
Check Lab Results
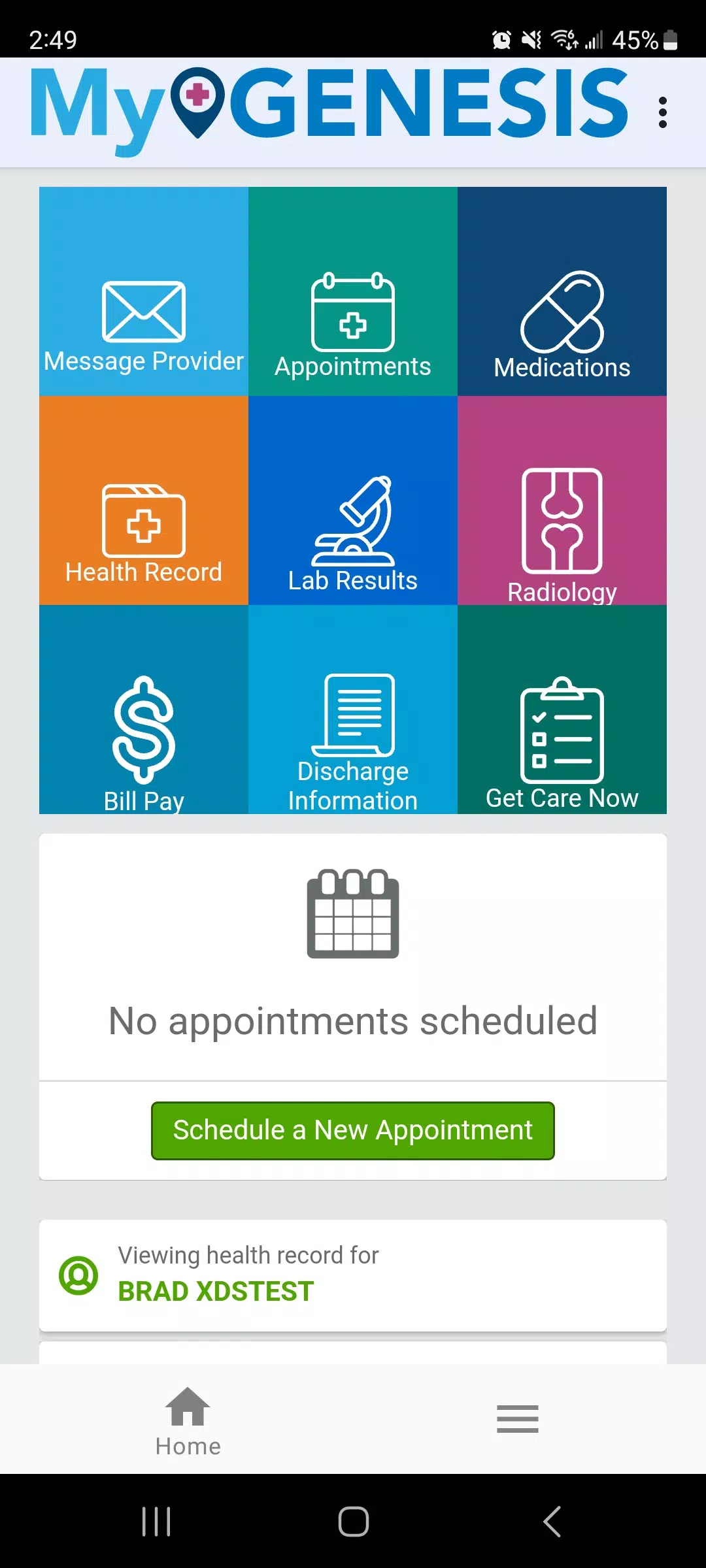coord(353,500)
